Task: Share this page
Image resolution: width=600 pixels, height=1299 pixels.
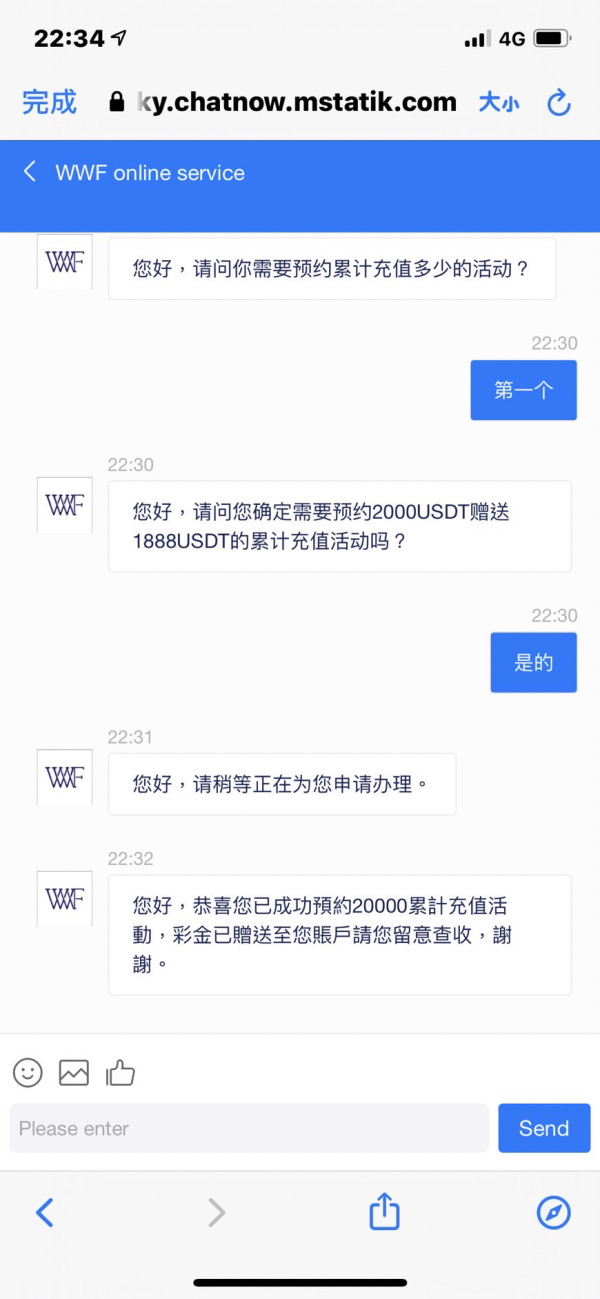Action: pos(385,1211)
